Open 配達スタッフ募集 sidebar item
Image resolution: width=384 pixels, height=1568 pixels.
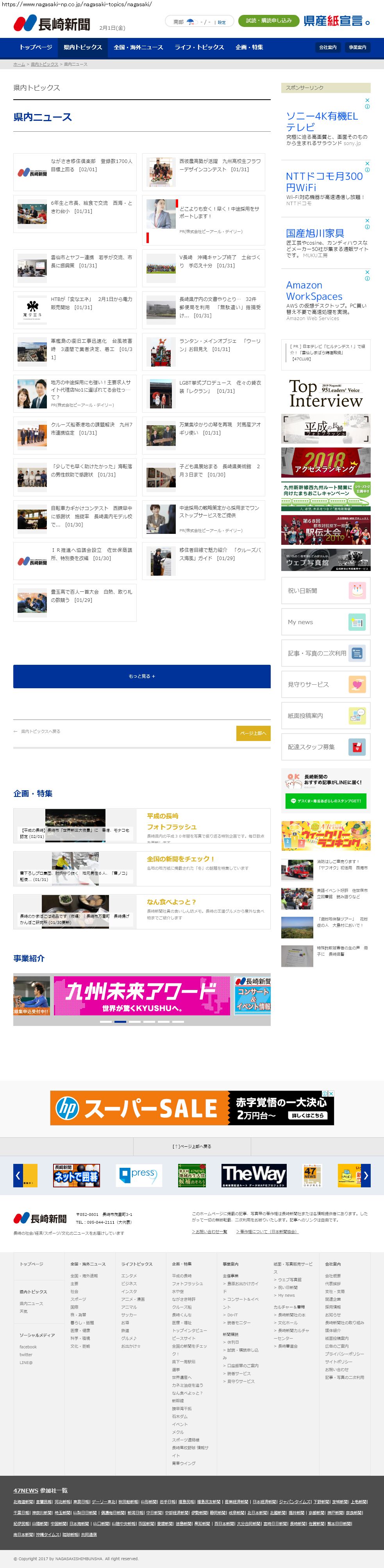325,747
